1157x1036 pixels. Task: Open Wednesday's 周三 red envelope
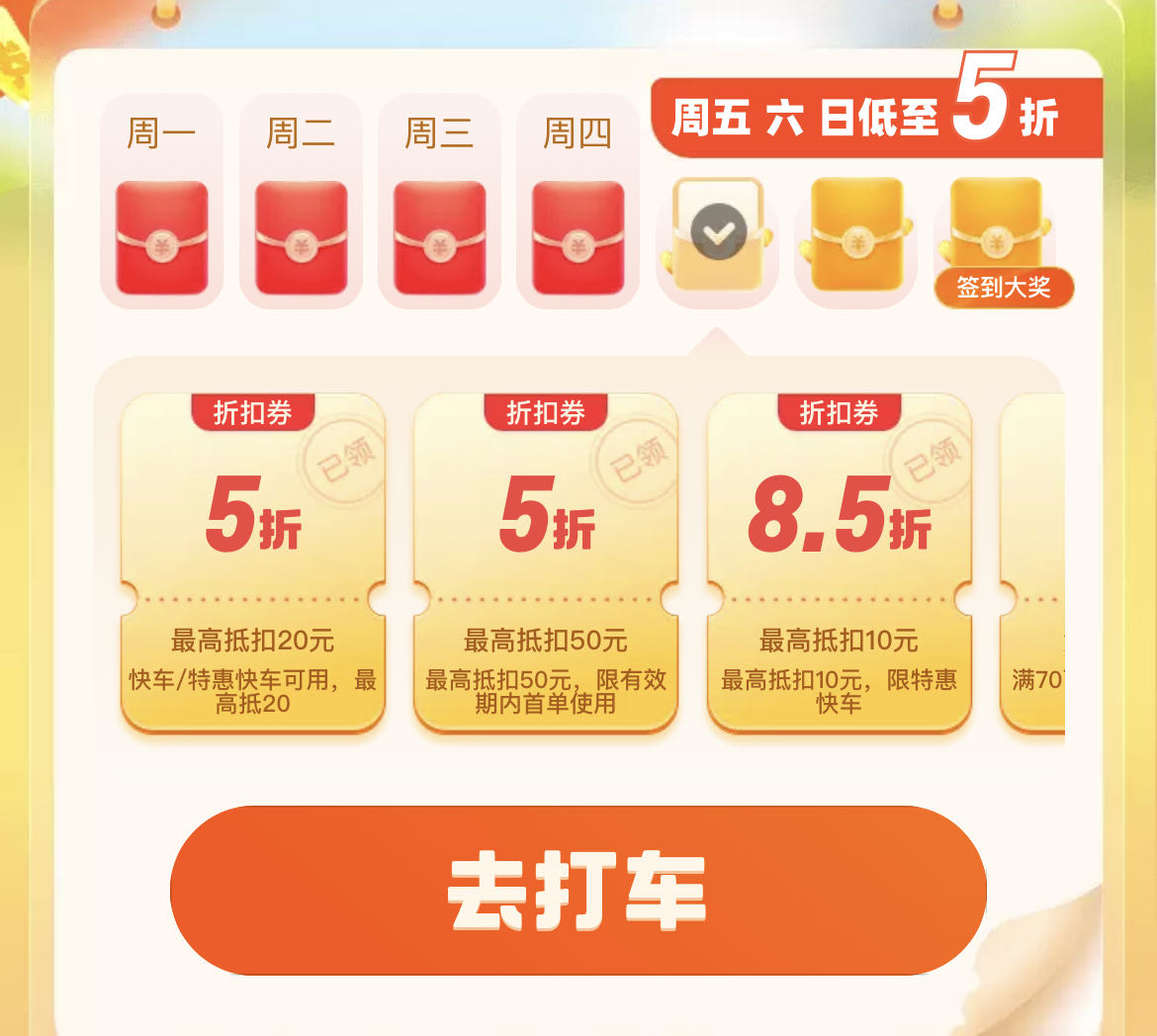pos(439,237)
